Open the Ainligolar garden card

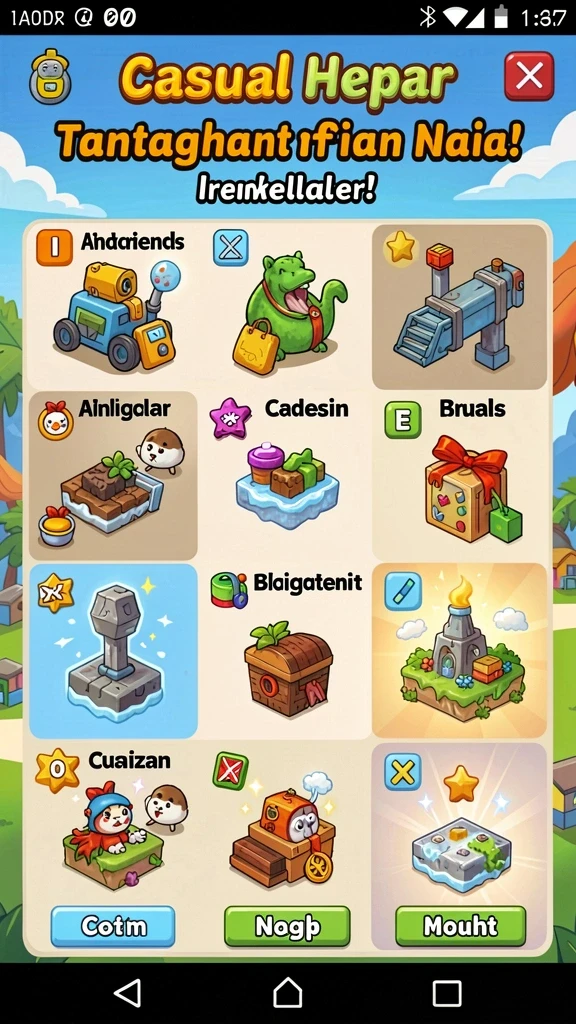pyautogui.click(x=113, y=476)
